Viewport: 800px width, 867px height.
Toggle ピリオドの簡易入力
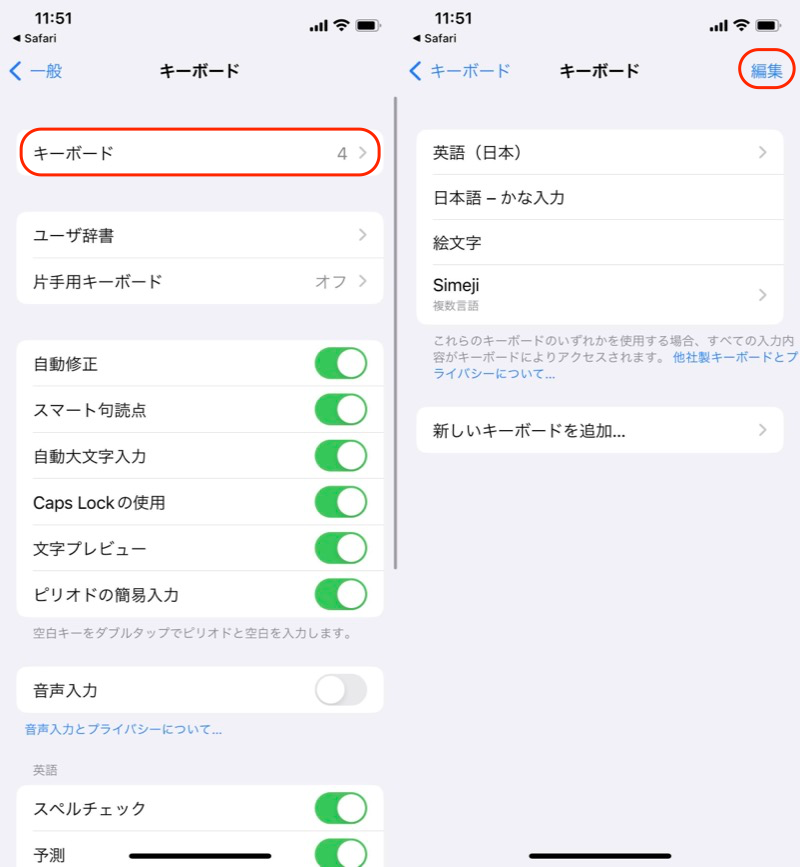tap(340, 594)
